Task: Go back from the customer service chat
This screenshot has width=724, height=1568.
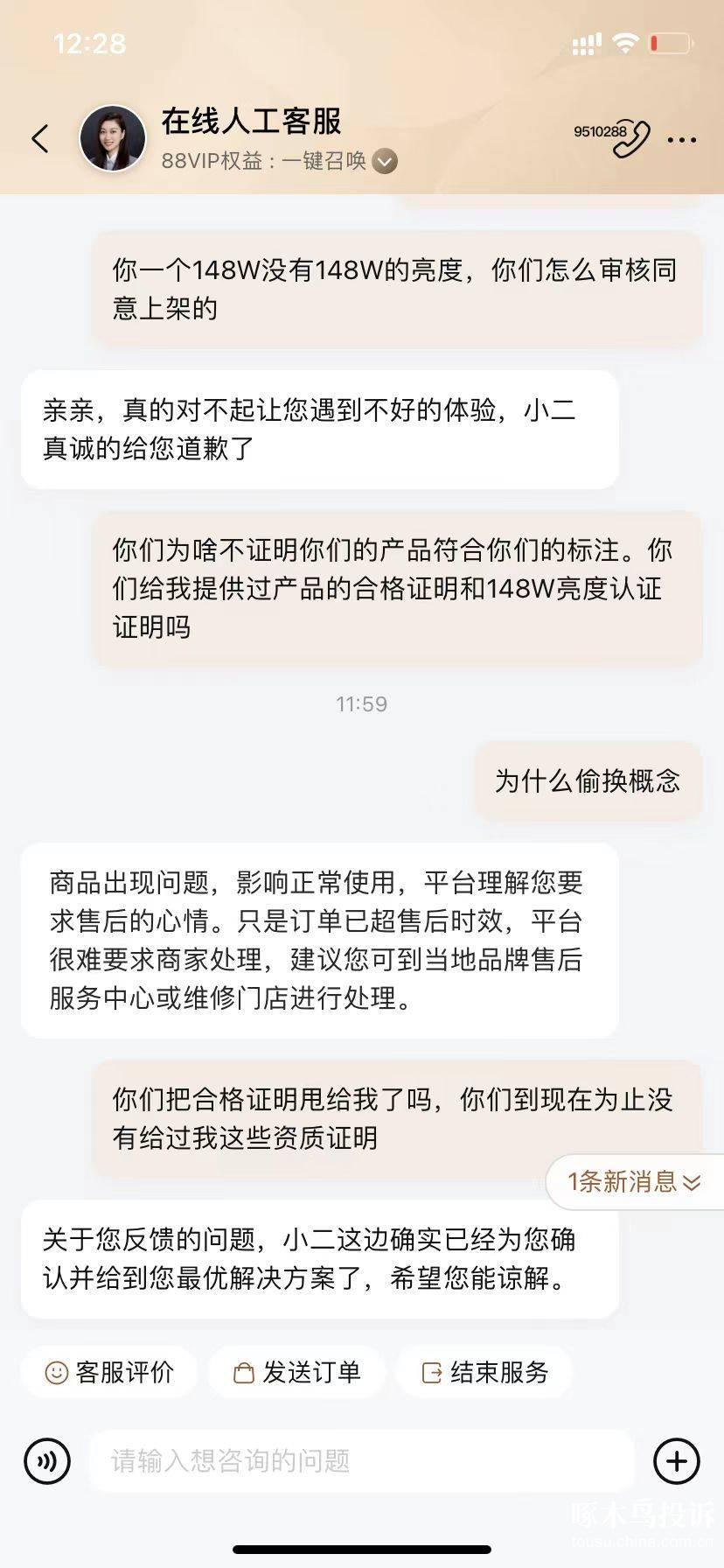Action: coord(39,139)
